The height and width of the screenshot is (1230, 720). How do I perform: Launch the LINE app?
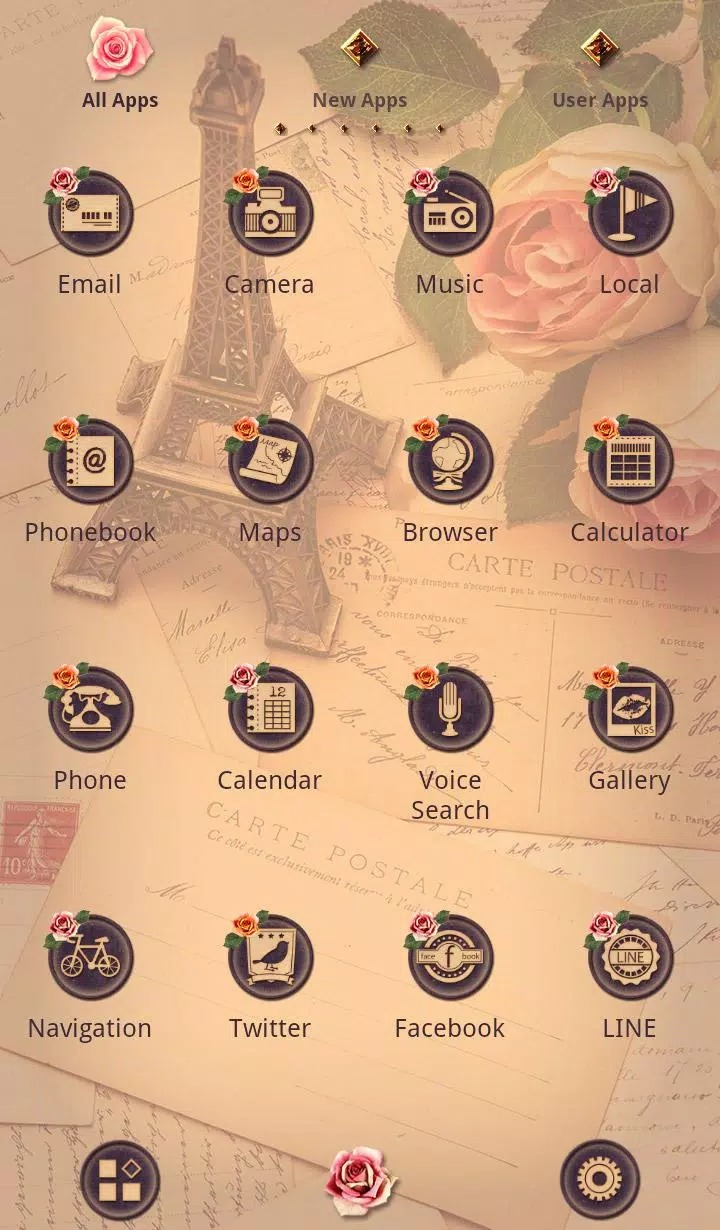pos(630,958)
